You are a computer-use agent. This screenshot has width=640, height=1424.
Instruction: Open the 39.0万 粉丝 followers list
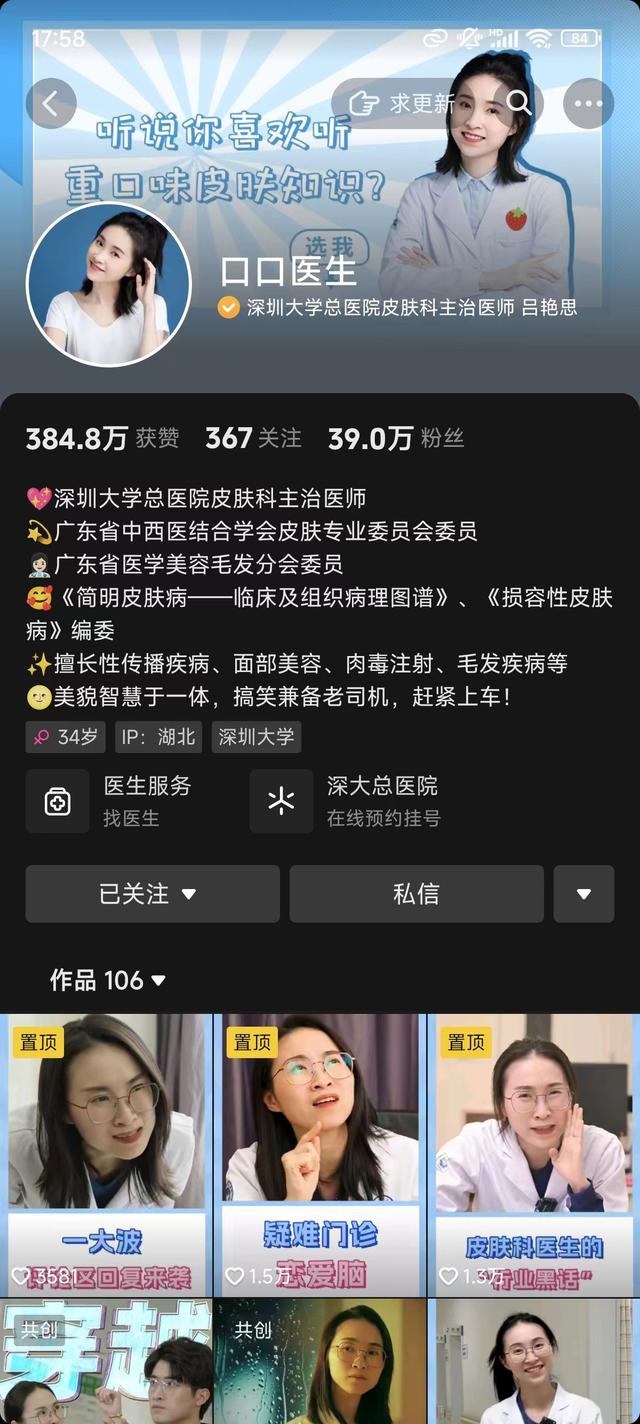click(x=395, y=438)
